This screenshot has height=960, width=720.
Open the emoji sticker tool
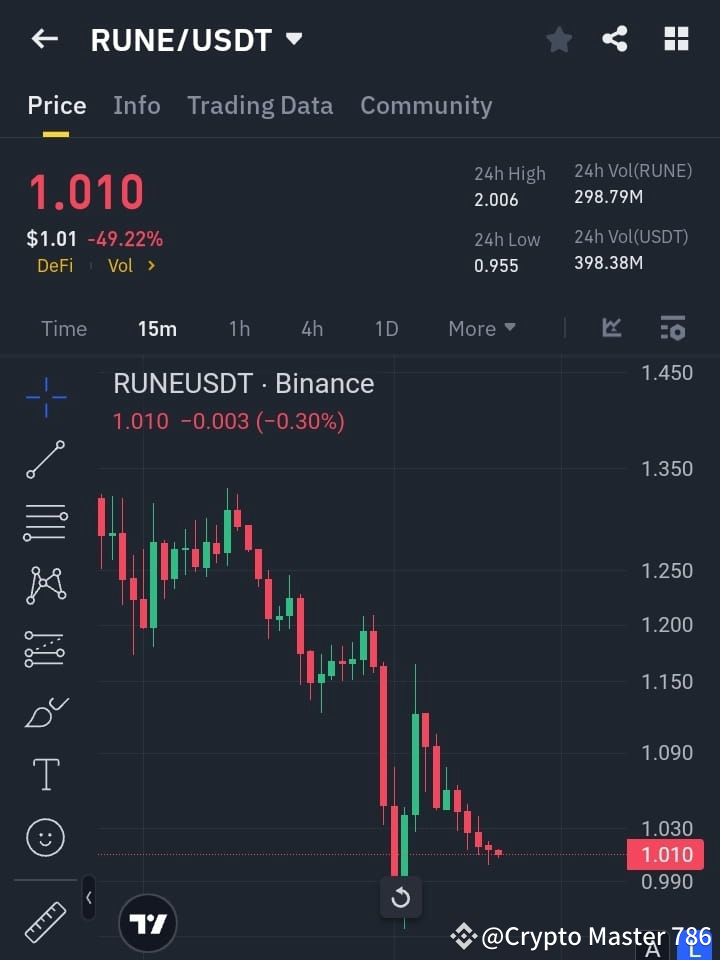45,837
